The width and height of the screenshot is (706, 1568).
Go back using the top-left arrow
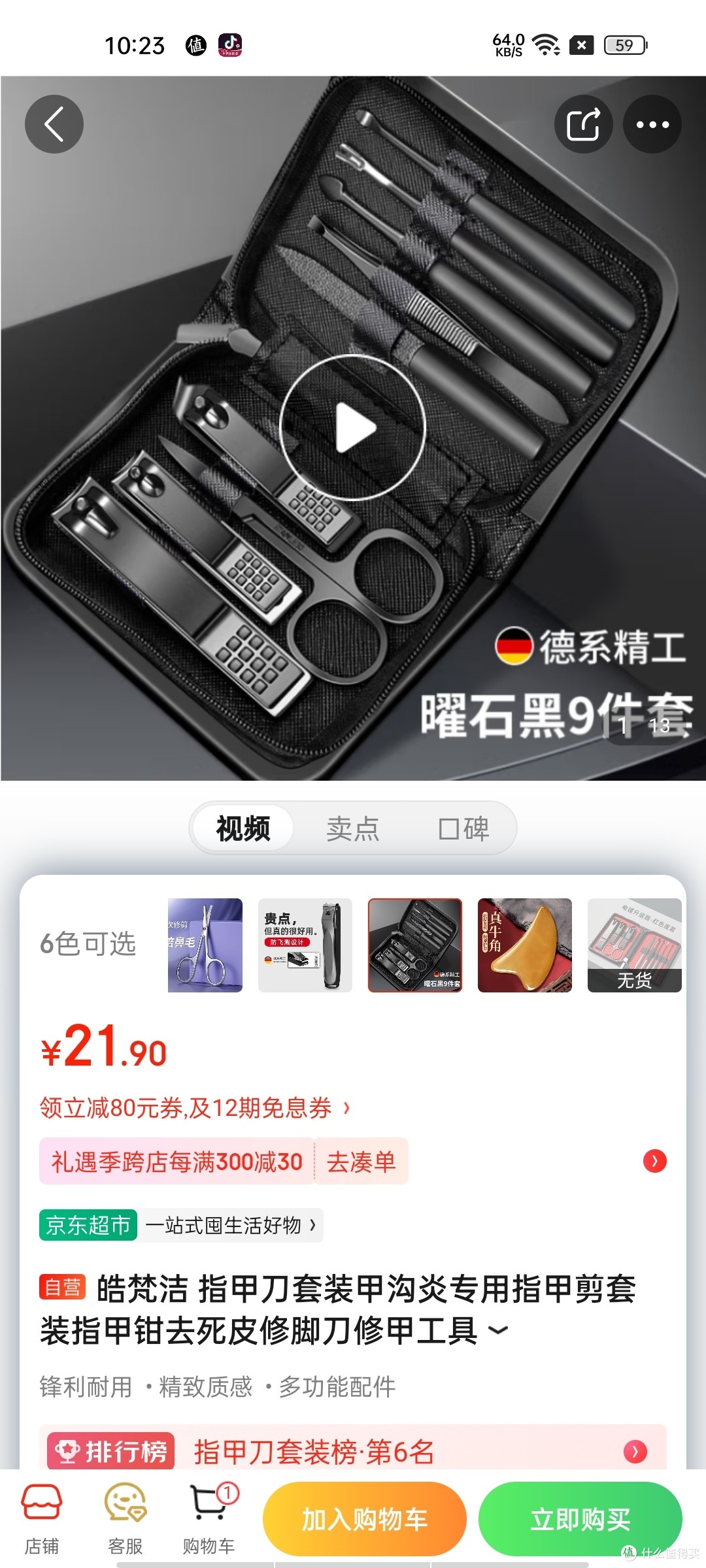pyautogui.click(x=54, y=124)
